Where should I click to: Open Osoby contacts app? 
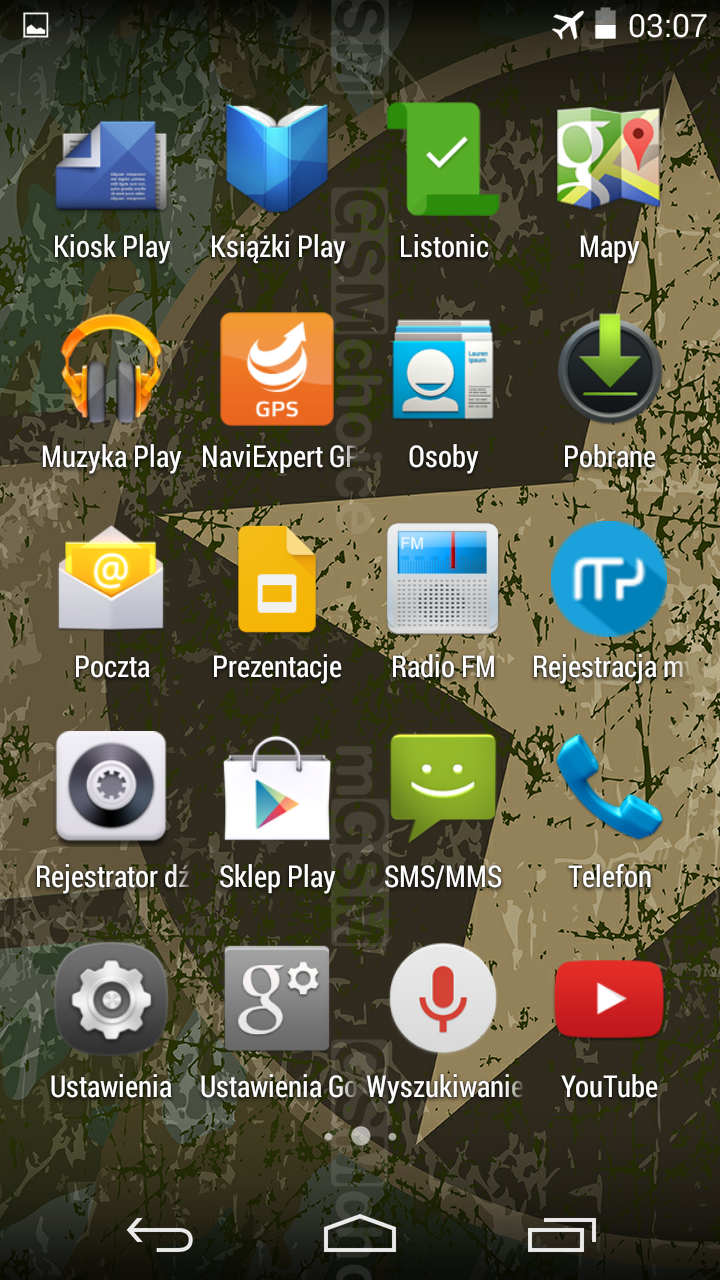pyautogui.click(x=443, y=370)
